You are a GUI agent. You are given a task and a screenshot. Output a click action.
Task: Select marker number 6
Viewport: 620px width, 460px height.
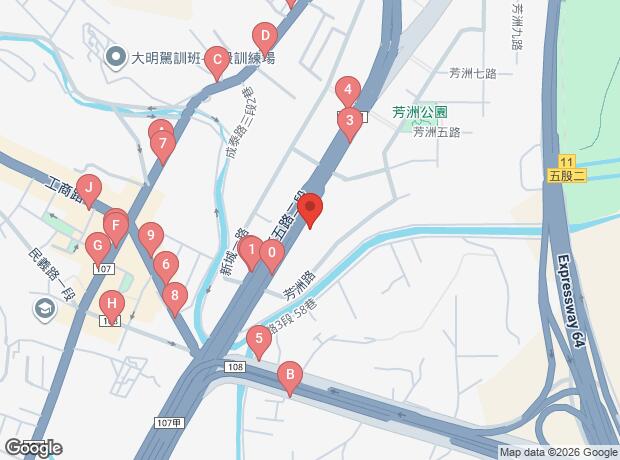coord(165,266)
